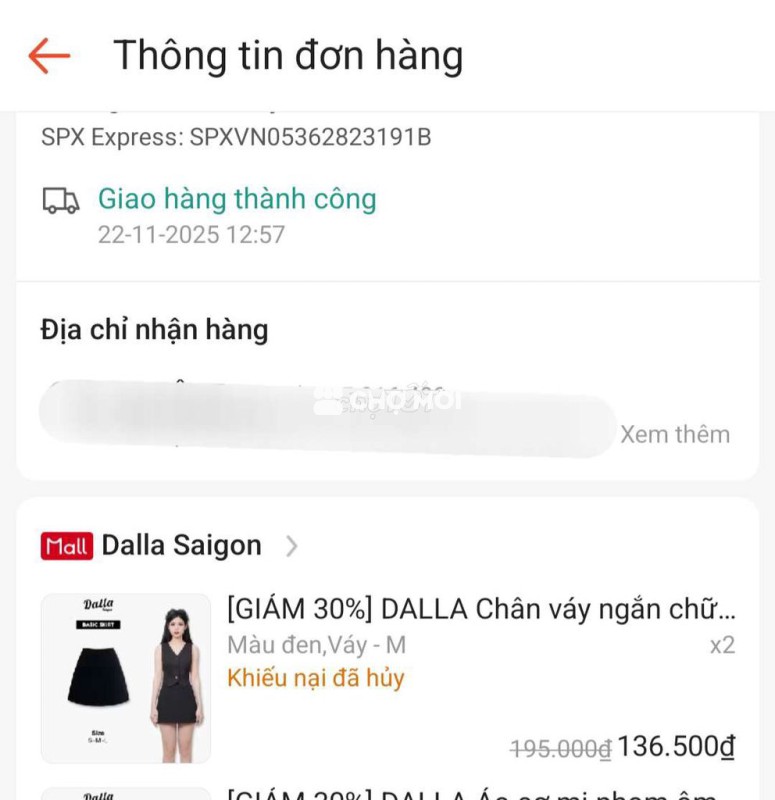Open the Giao hàng thành công delivery status
The width and height of the screenshot is (775, 800).
coord(237,199)
